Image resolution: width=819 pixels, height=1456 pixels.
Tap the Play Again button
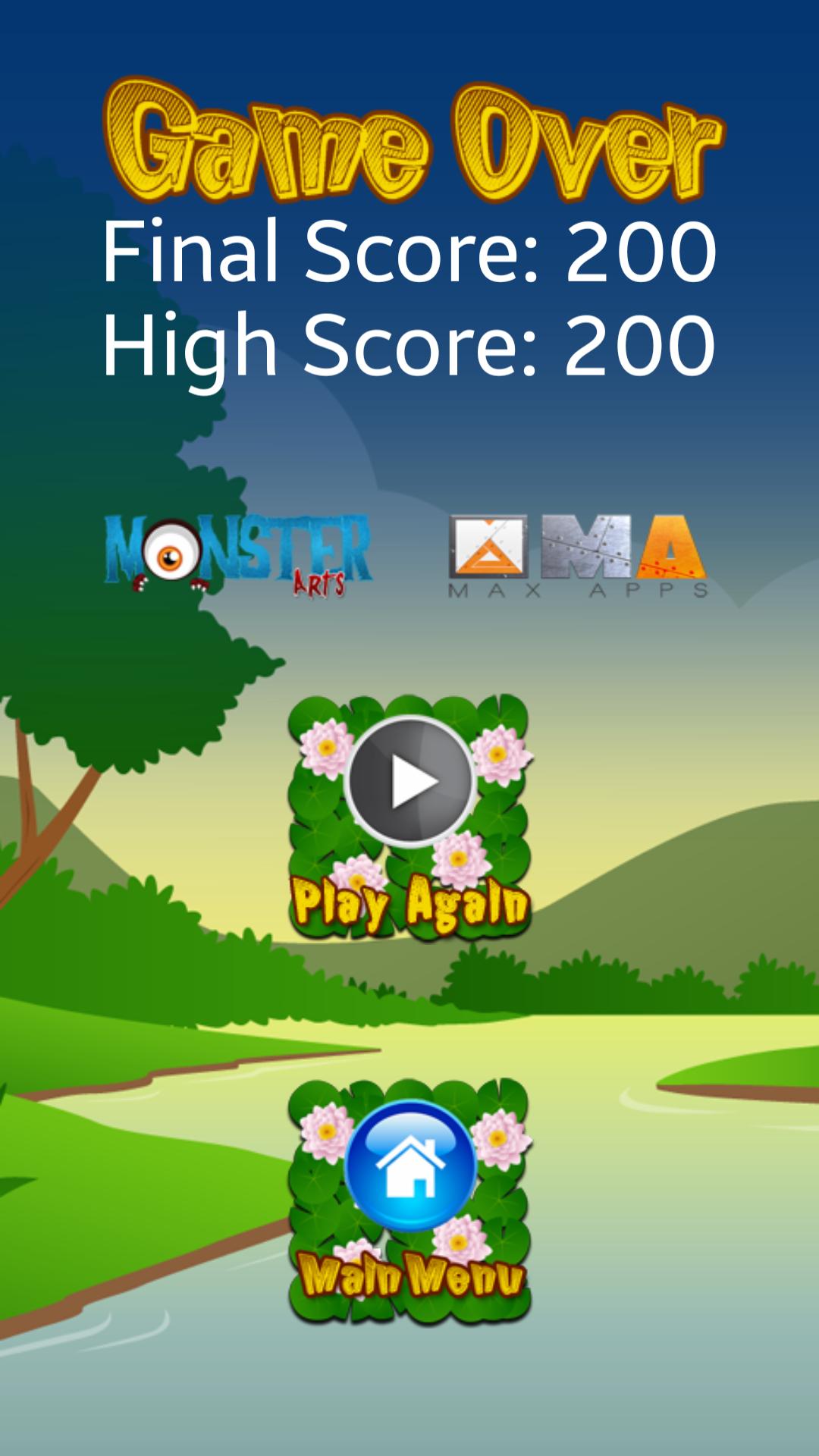[x=409, y=816]
